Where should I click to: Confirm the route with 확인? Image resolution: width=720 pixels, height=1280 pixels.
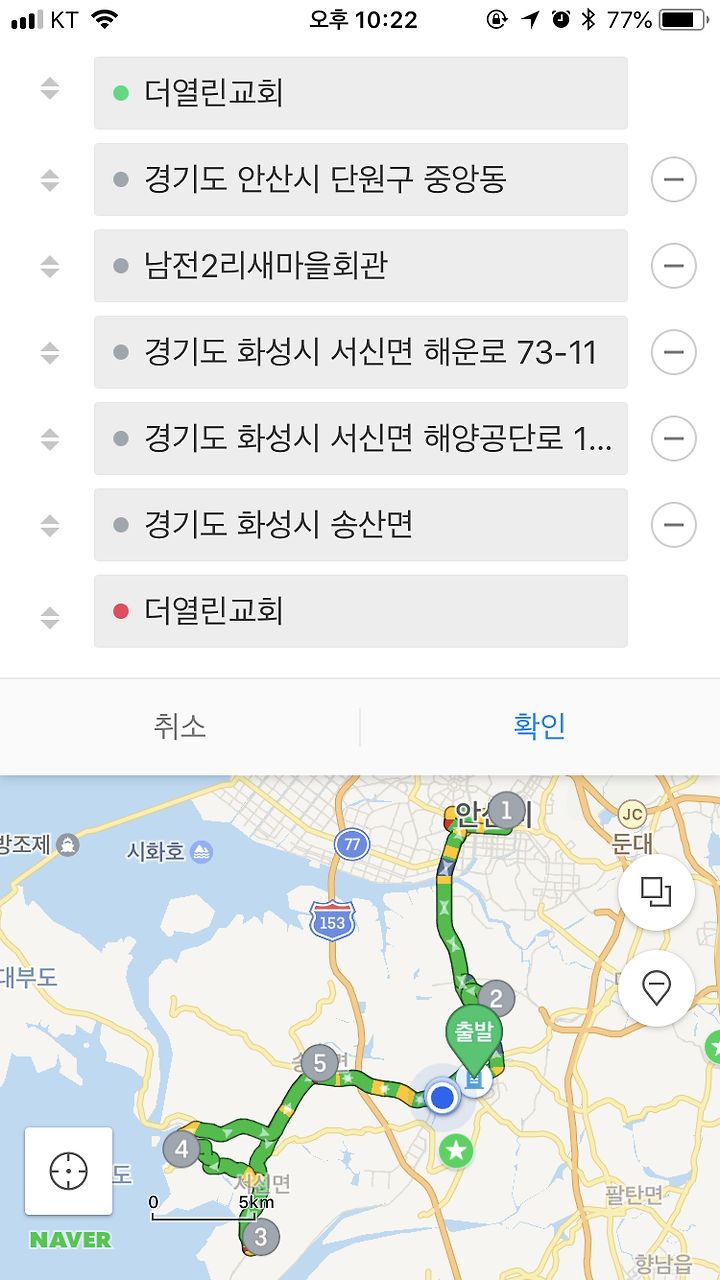[540, 726]
